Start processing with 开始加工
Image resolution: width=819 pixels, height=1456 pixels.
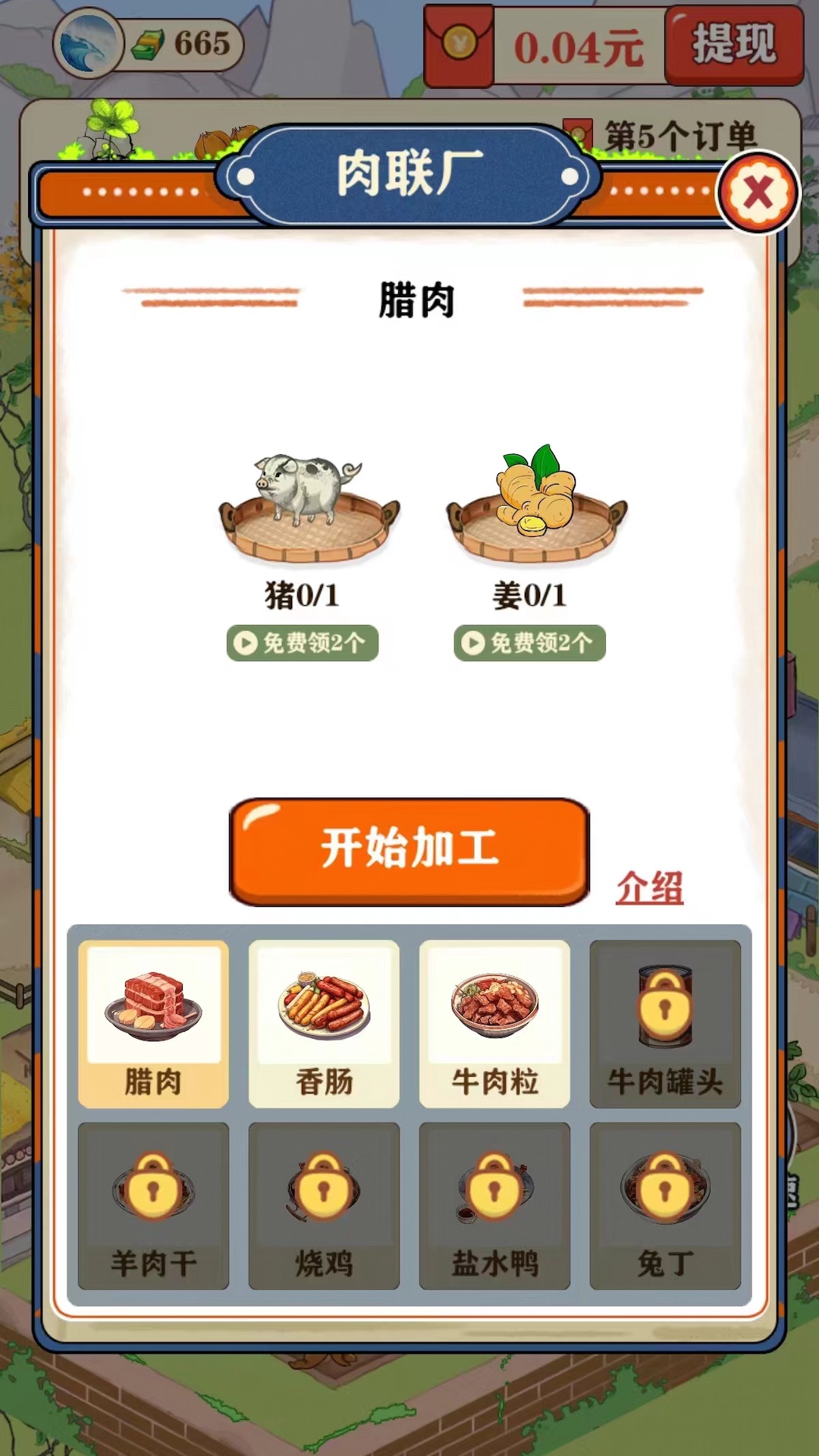(409, 851)
